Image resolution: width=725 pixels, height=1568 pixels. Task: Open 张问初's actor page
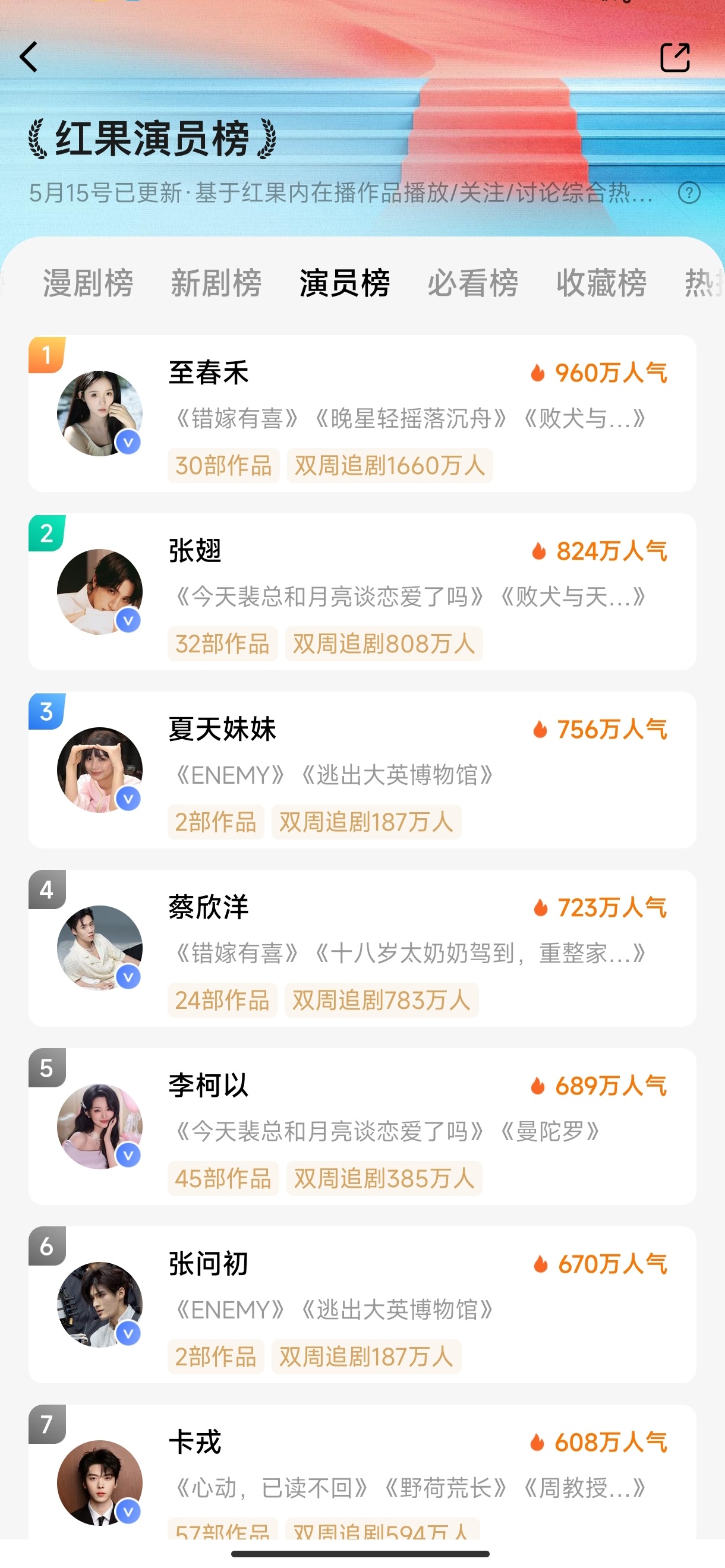coord(362,1305)
